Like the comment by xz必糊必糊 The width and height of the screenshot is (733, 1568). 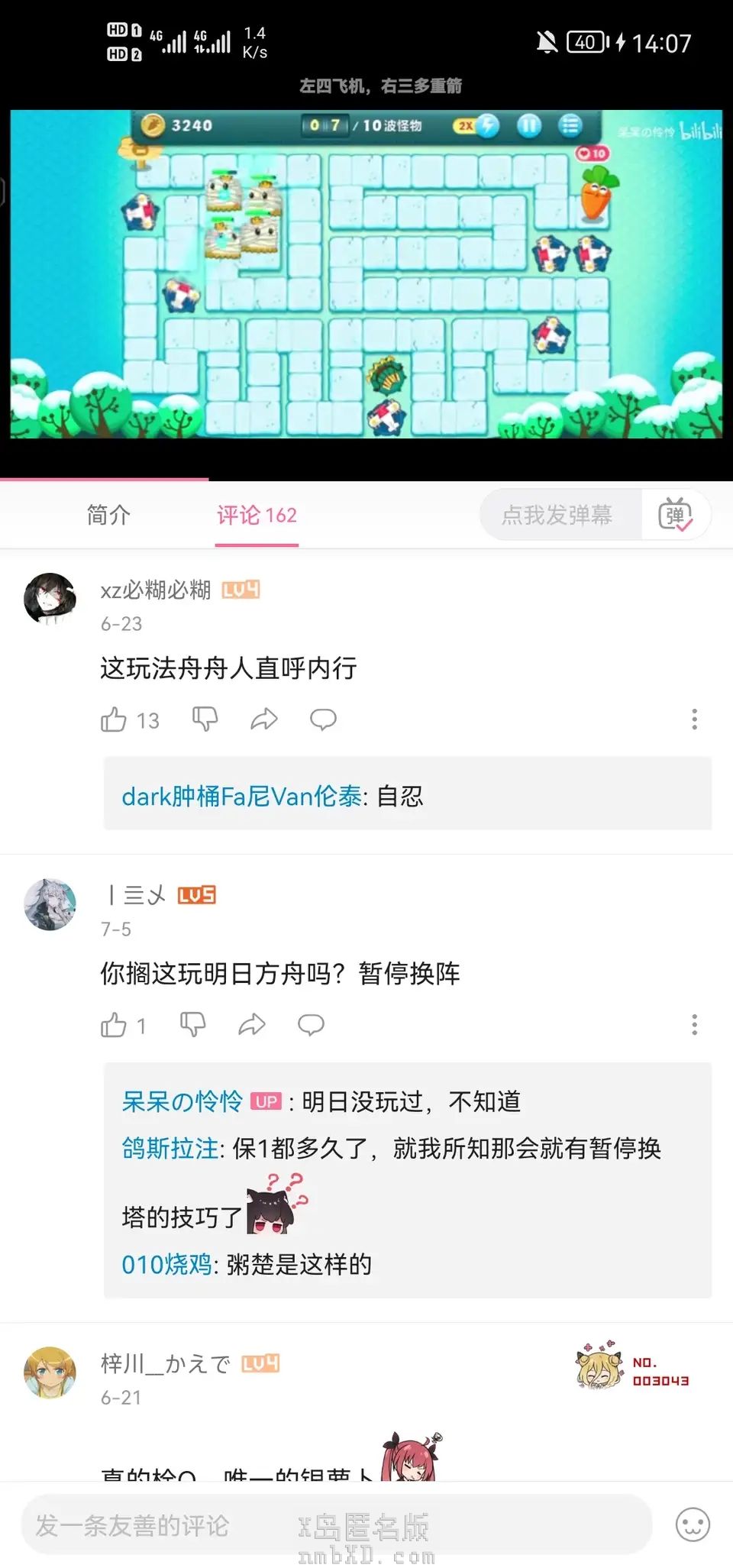114,719
